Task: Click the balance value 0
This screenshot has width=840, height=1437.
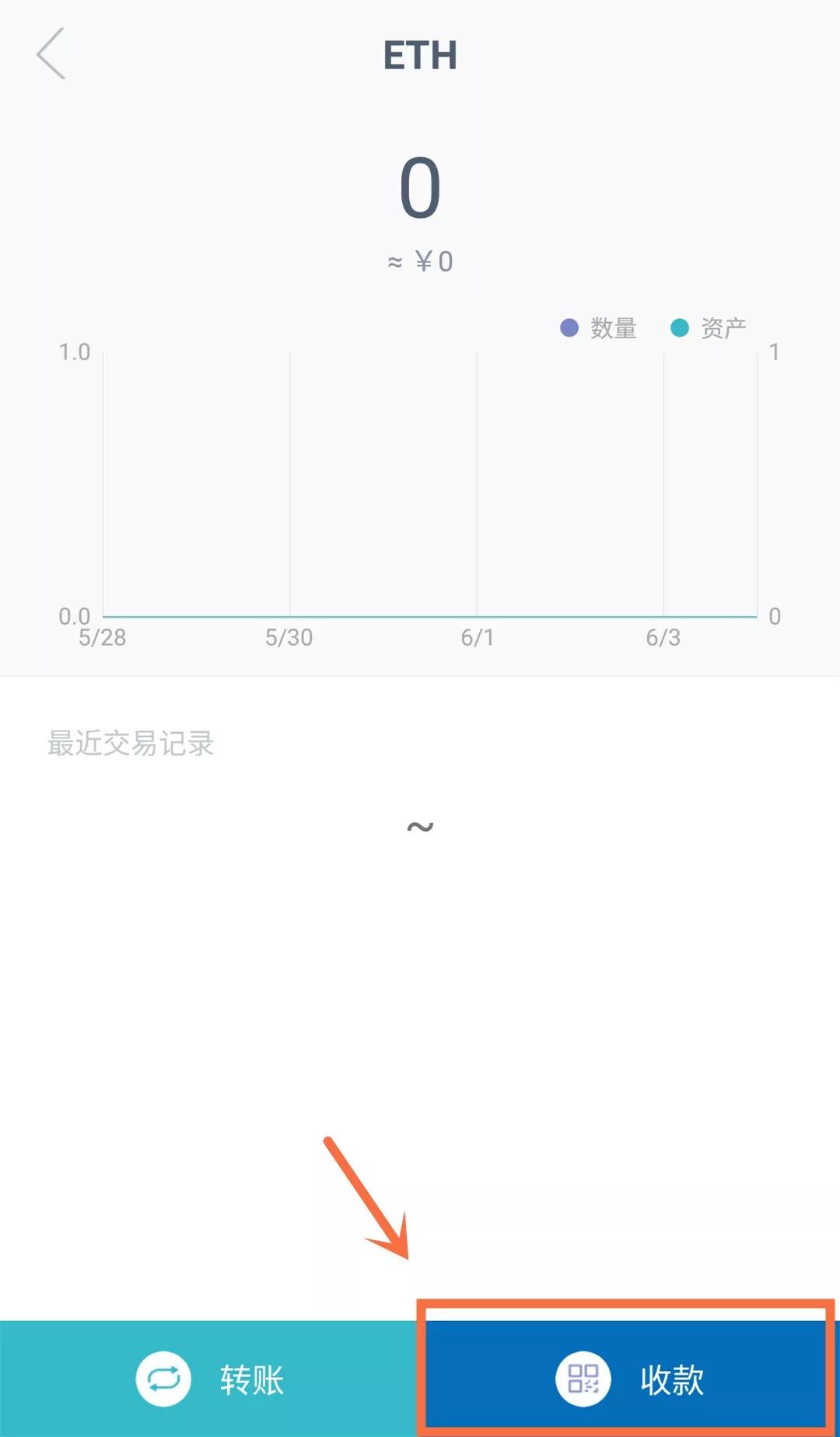Action: pyautogui.click(x=420, y=189)
